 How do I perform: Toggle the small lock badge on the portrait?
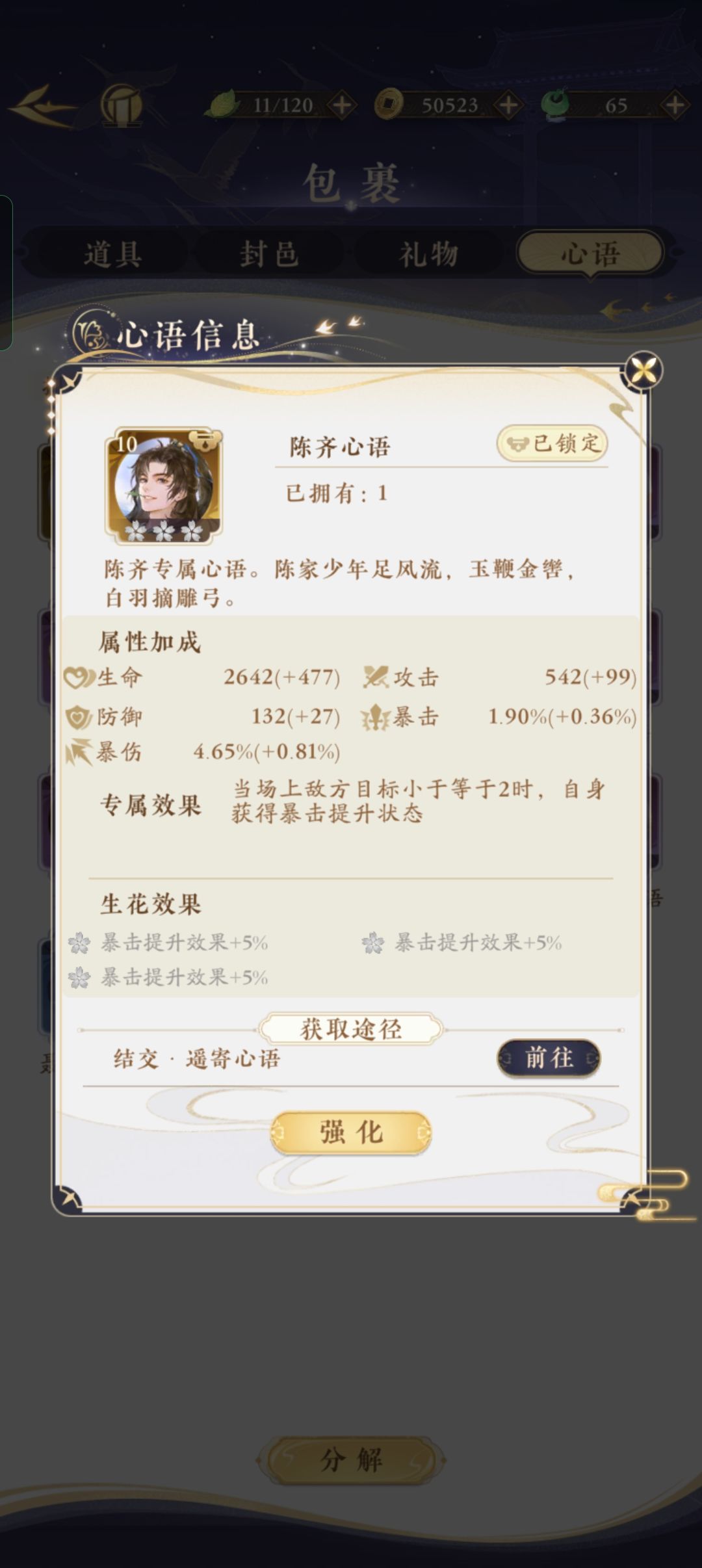pyautogui.click(x=205, y=440)
